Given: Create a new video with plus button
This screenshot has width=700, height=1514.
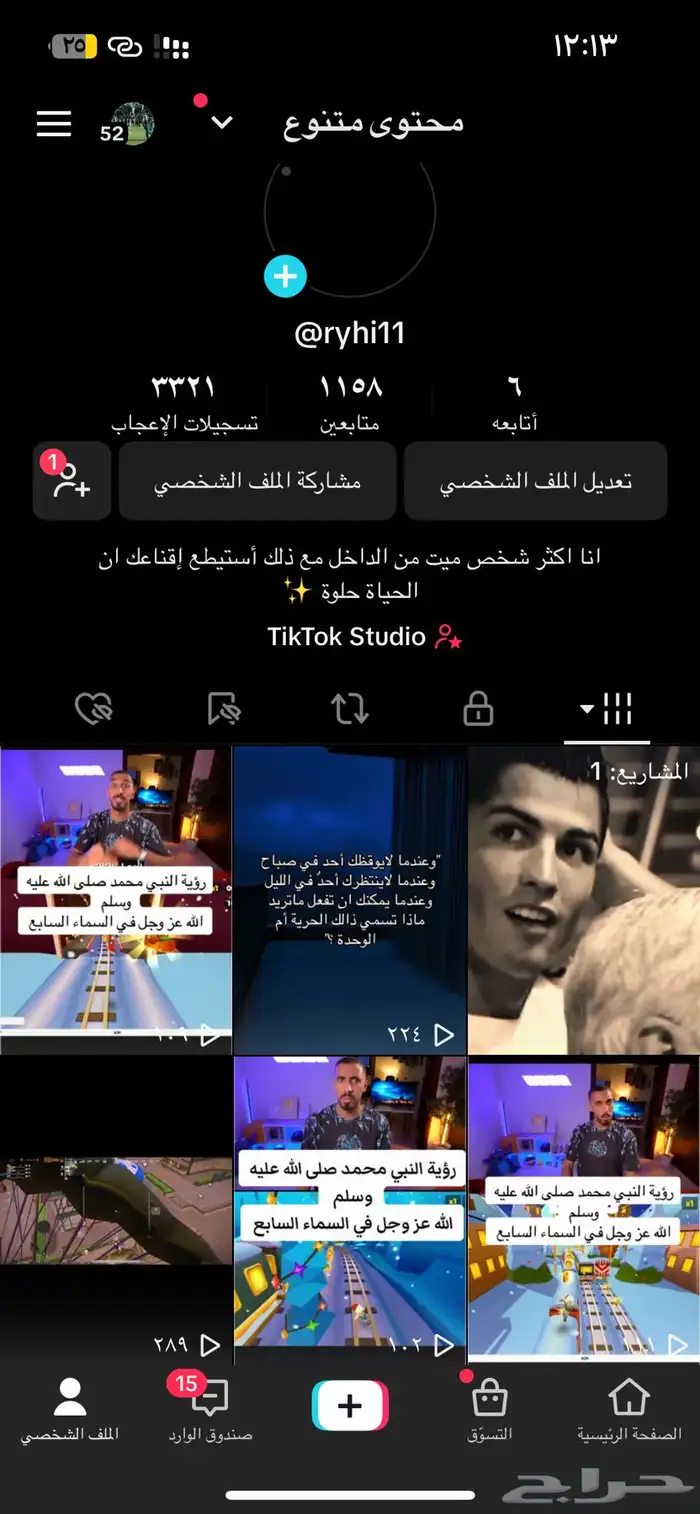Looking at the screenshot, I should (x=350, y=1406).
